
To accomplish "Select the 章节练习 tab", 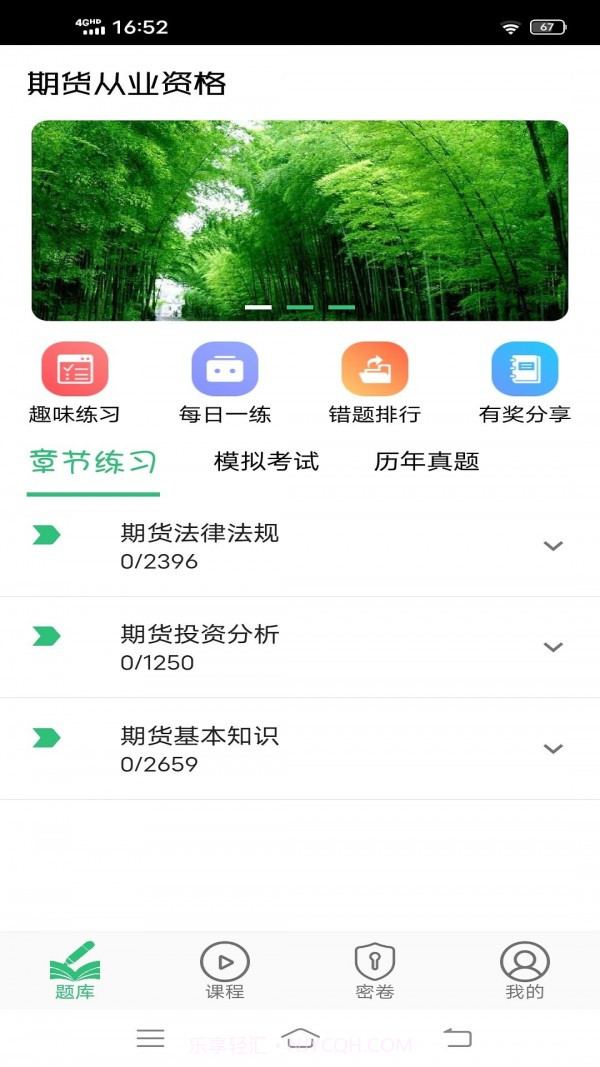I will point(93,462).
